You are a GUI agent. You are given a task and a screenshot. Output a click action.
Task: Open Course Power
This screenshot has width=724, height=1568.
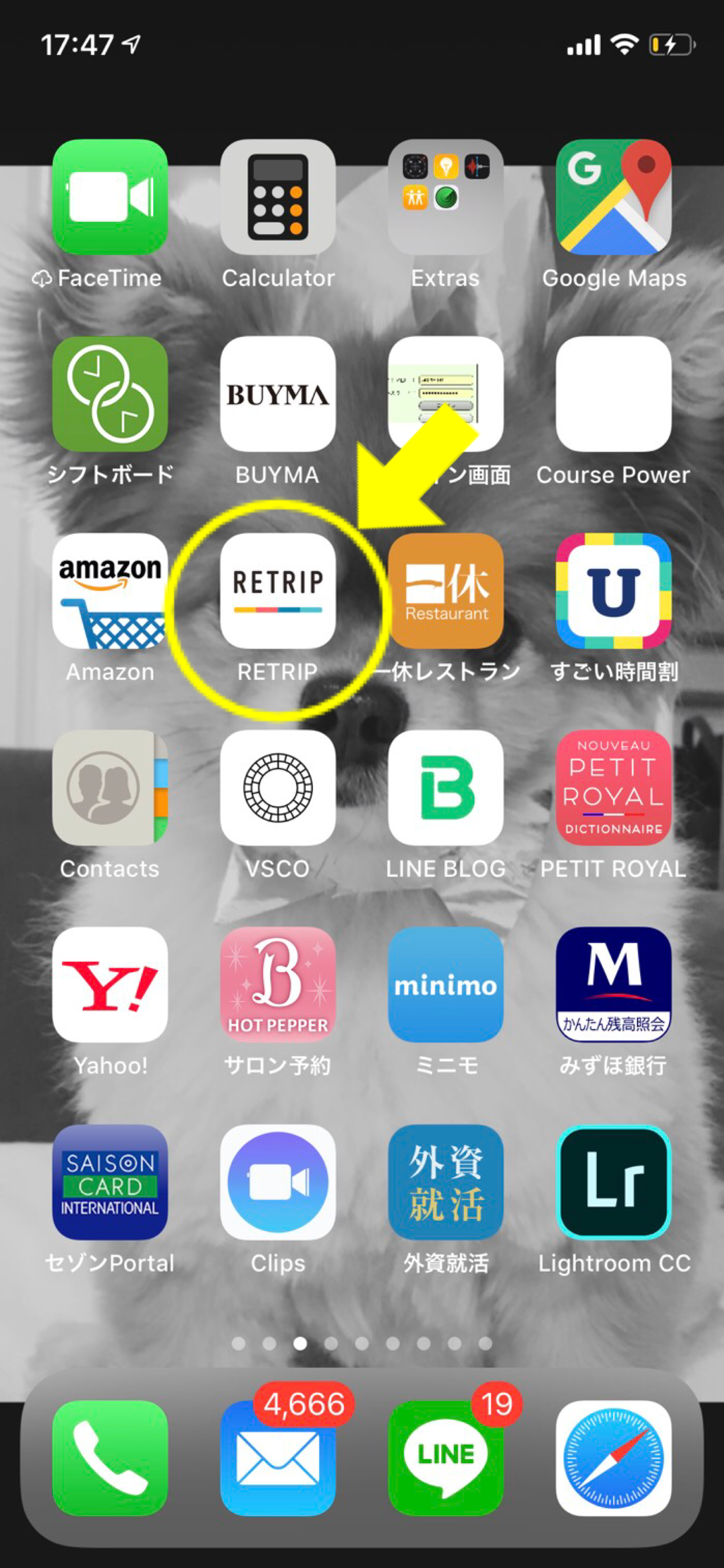[x=613, y=393]
